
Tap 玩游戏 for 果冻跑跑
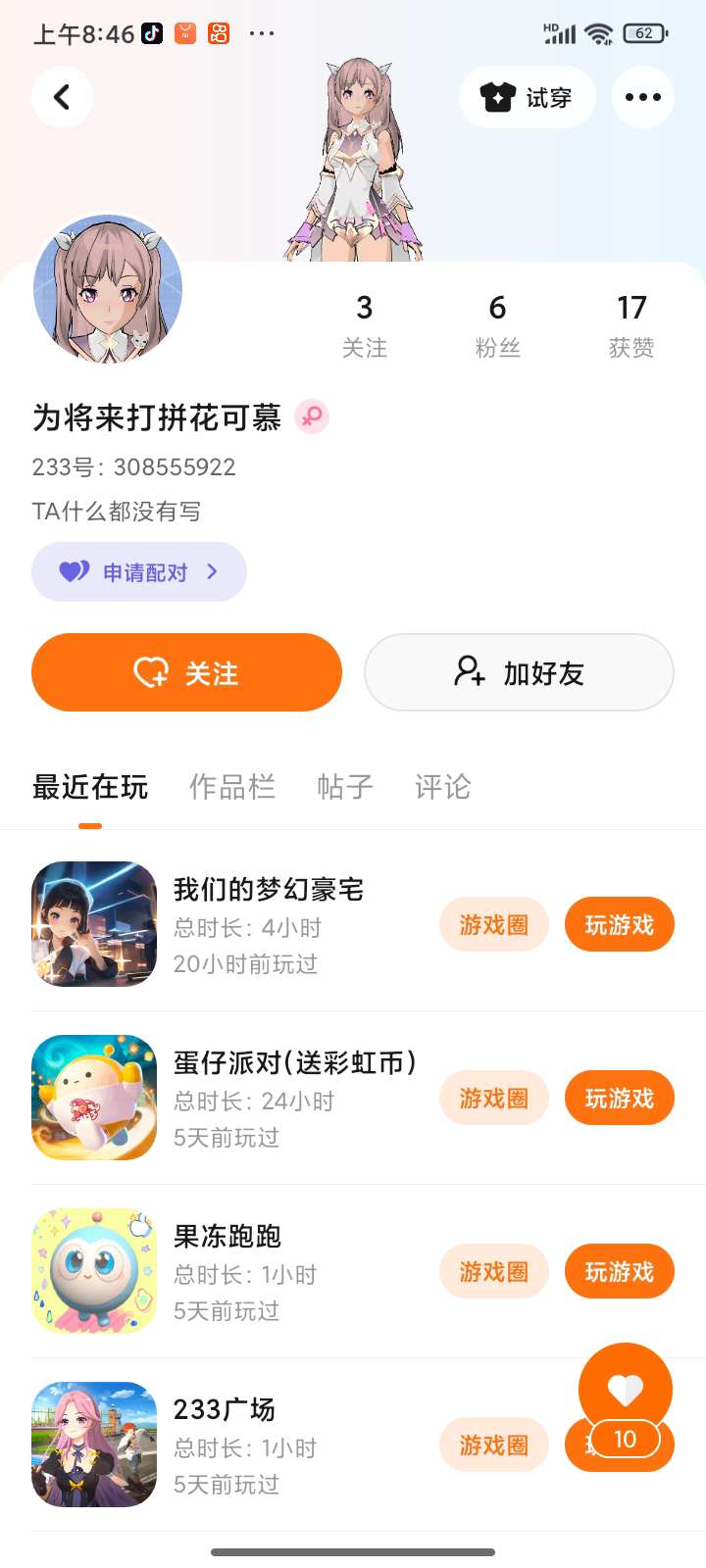(619, 1271)
